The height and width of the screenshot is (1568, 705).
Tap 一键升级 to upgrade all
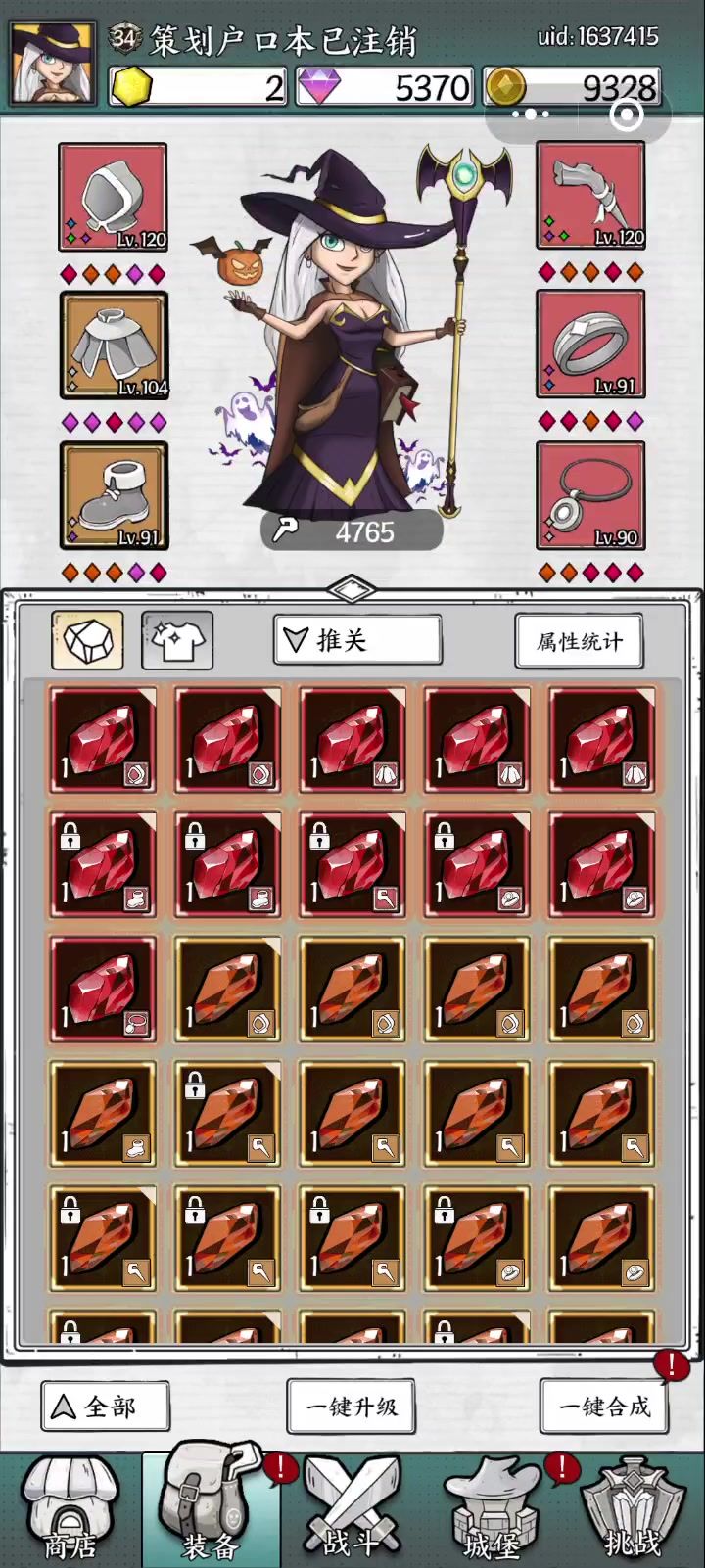tap(352, 1407)
